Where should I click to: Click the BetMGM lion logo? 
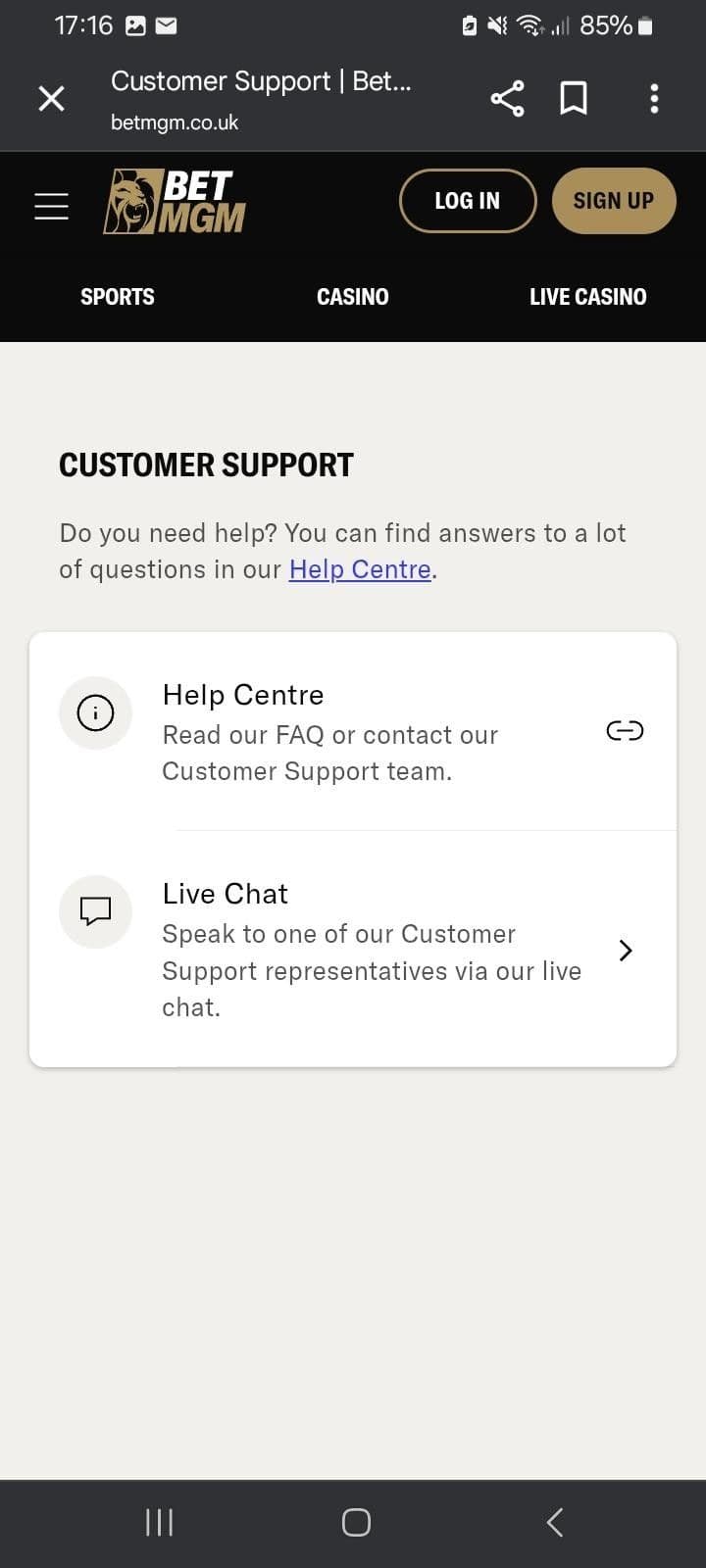point(174,201)
